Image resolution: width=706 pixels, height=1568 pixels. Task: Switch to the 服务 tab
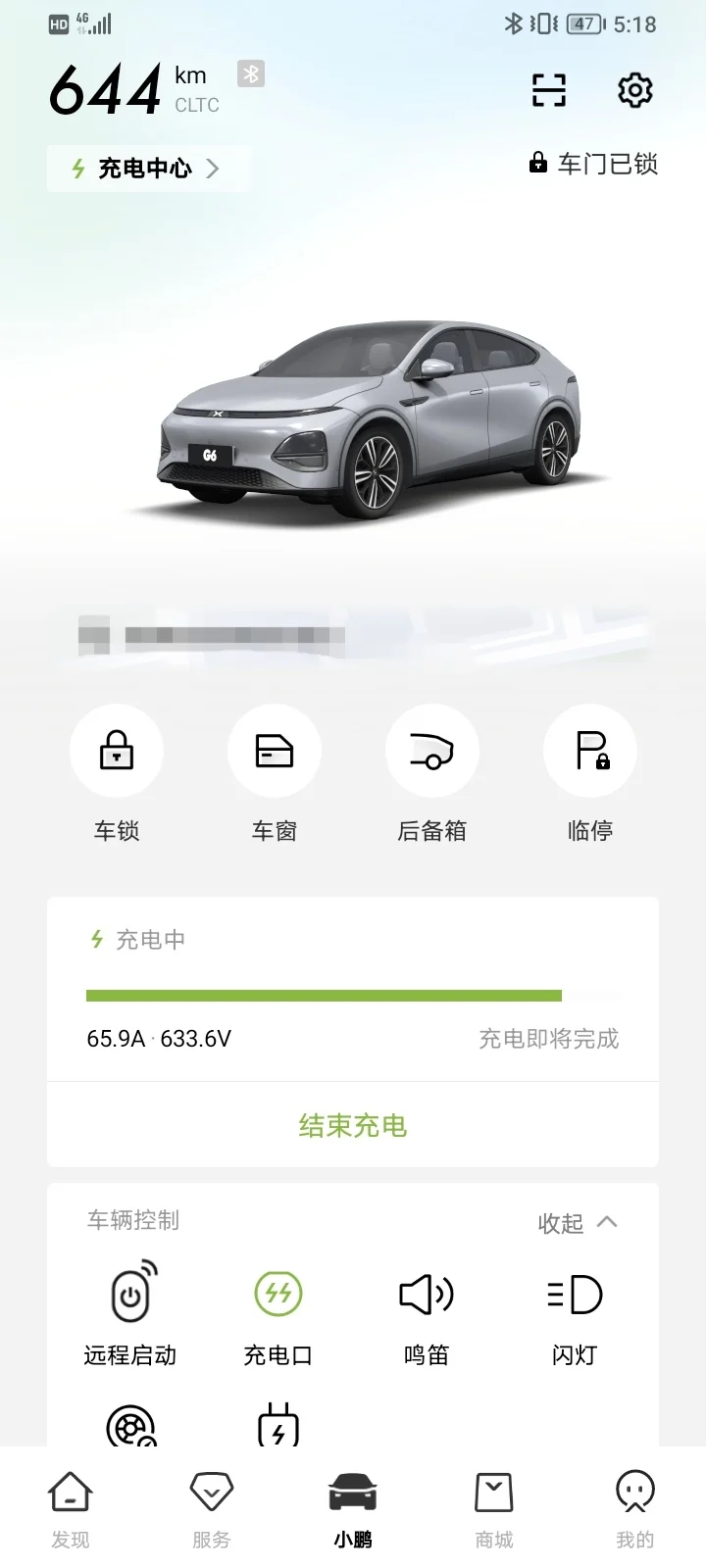point(212,1509)
